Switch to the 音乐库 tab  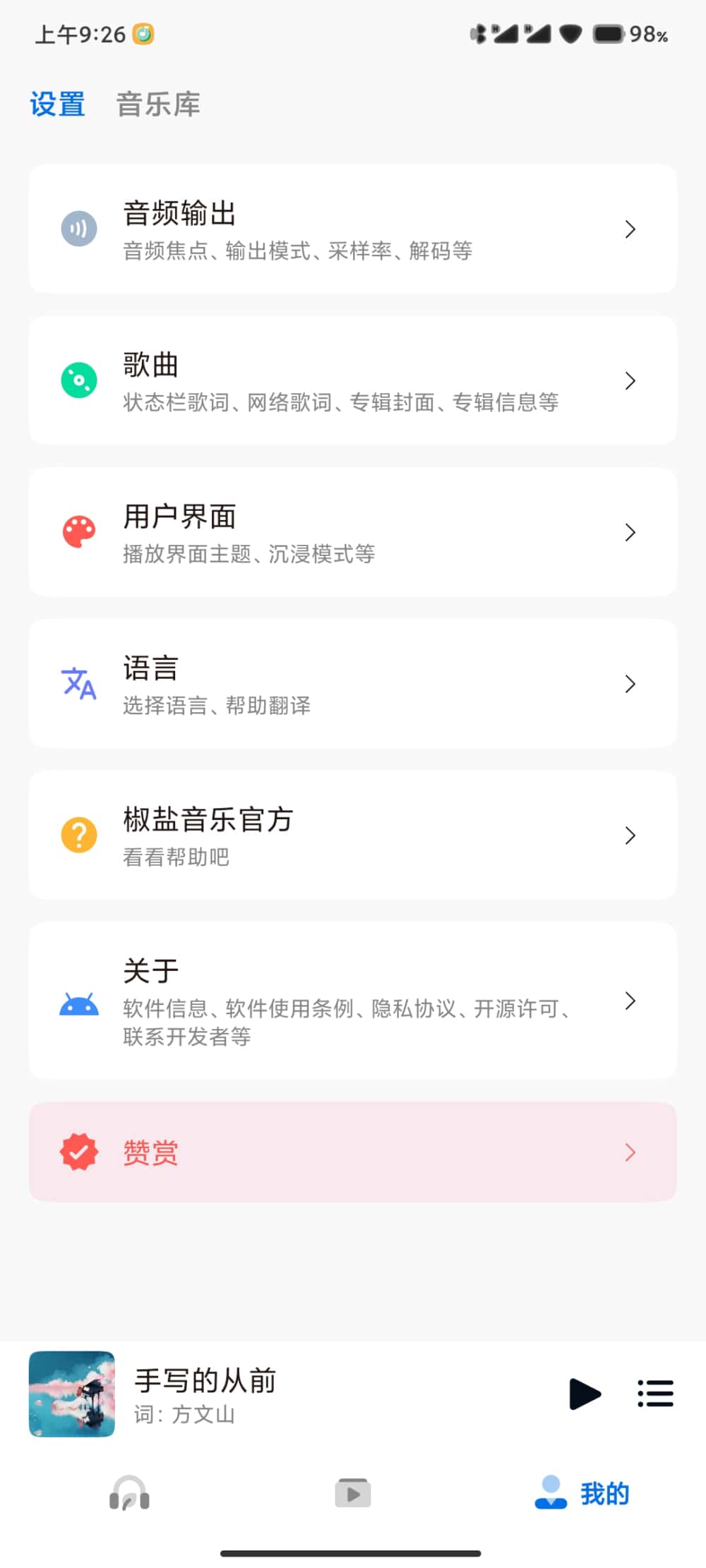(158, 104)
